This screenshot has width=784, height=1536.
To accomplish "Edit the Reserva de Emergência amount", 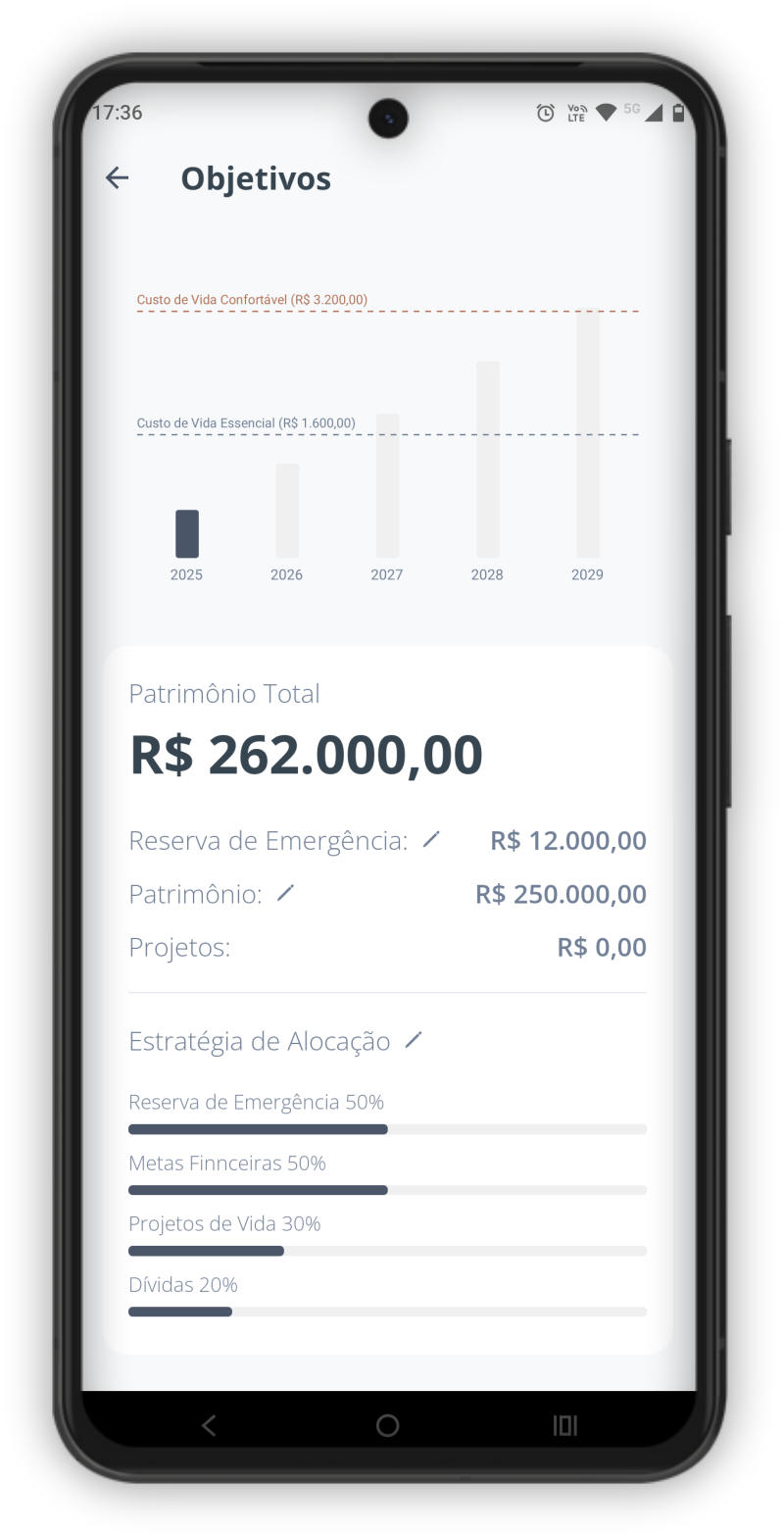I will click(431, 840).
